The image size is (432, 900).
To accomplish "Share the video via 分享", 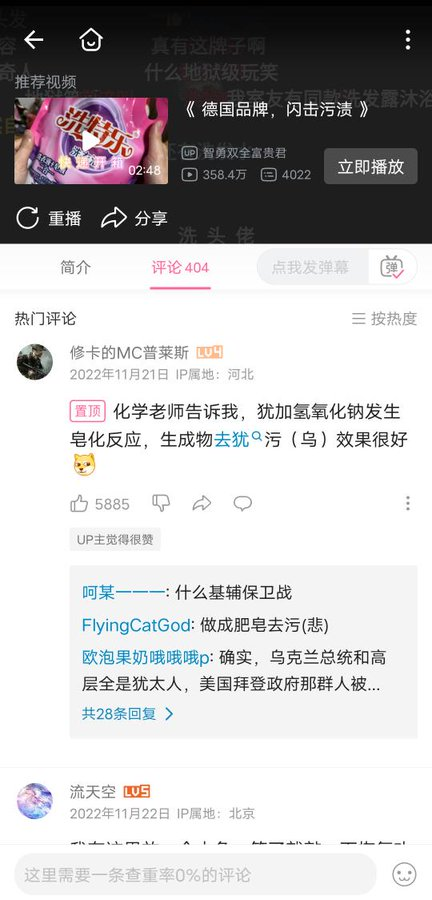I will point(134,219).
